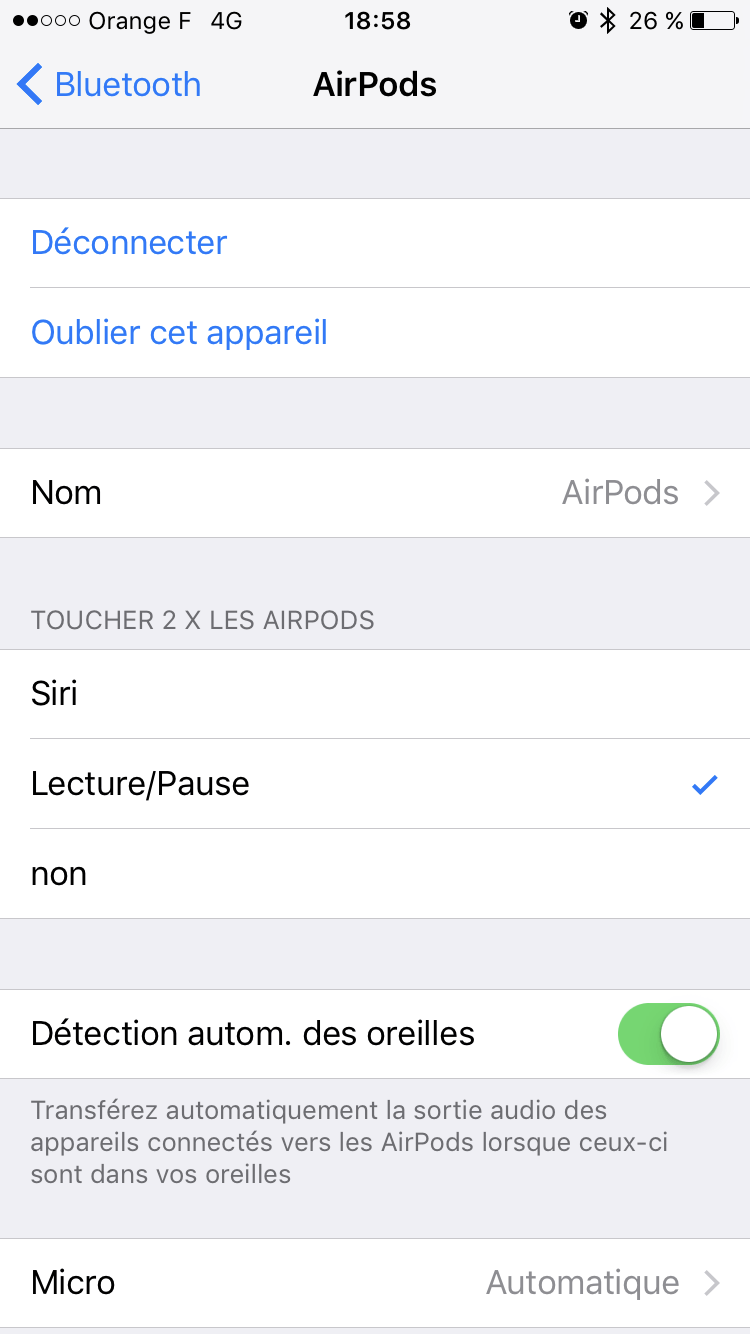Open the Nom row to rename AirPods

click(x=375, y=493)
